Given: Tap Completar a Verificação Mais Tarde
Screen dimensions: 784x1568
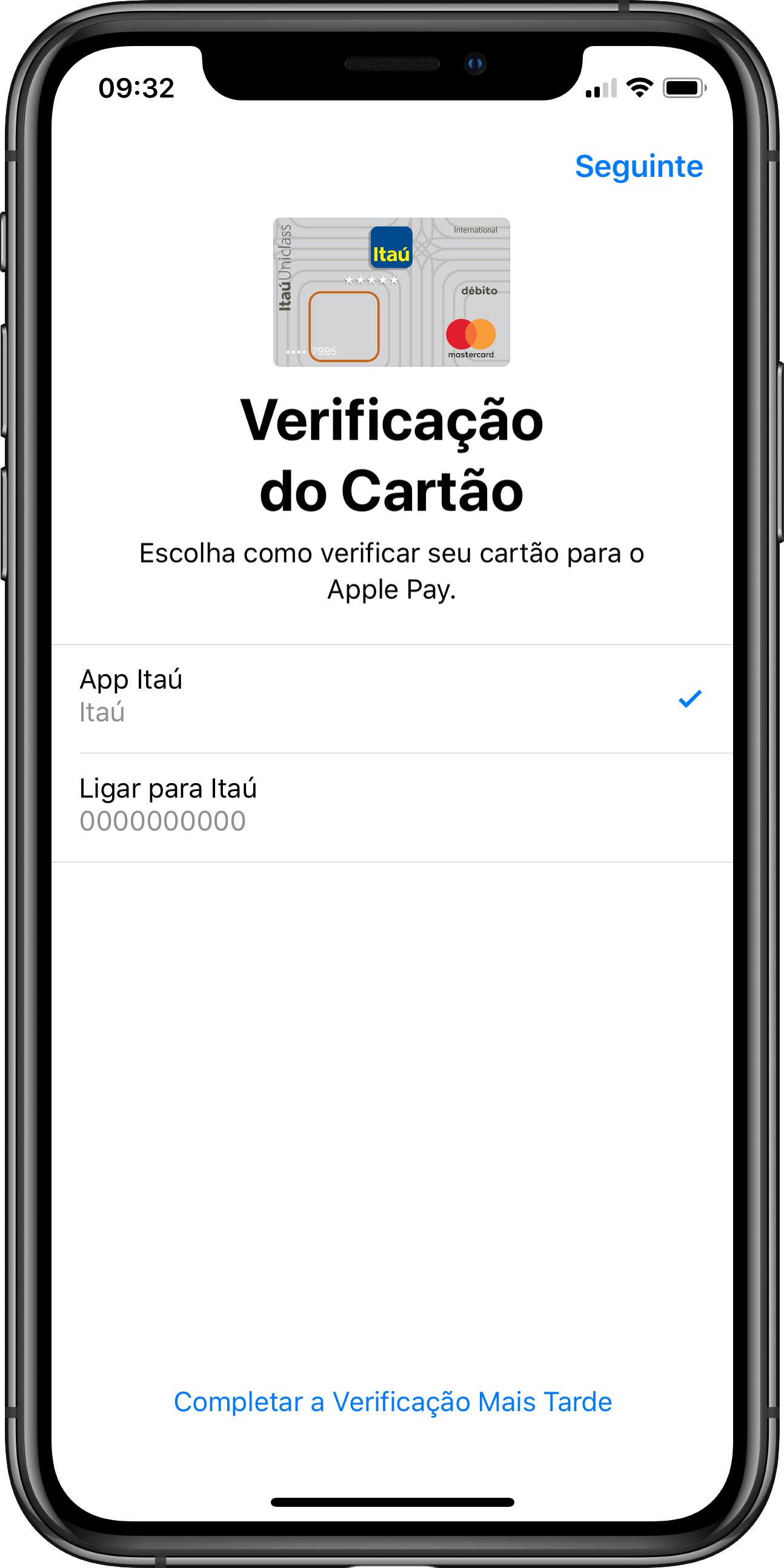Looking at the screenshot, I should click(x=393, y=1402).
